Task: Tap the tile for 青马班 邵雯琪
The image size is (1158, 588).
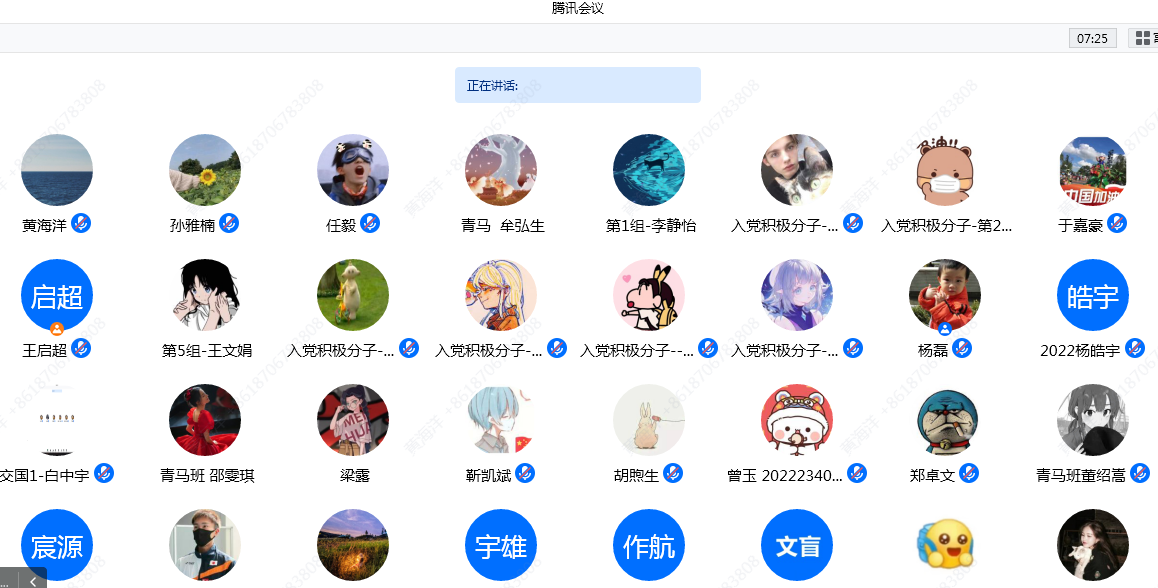Action: point(205,420)
